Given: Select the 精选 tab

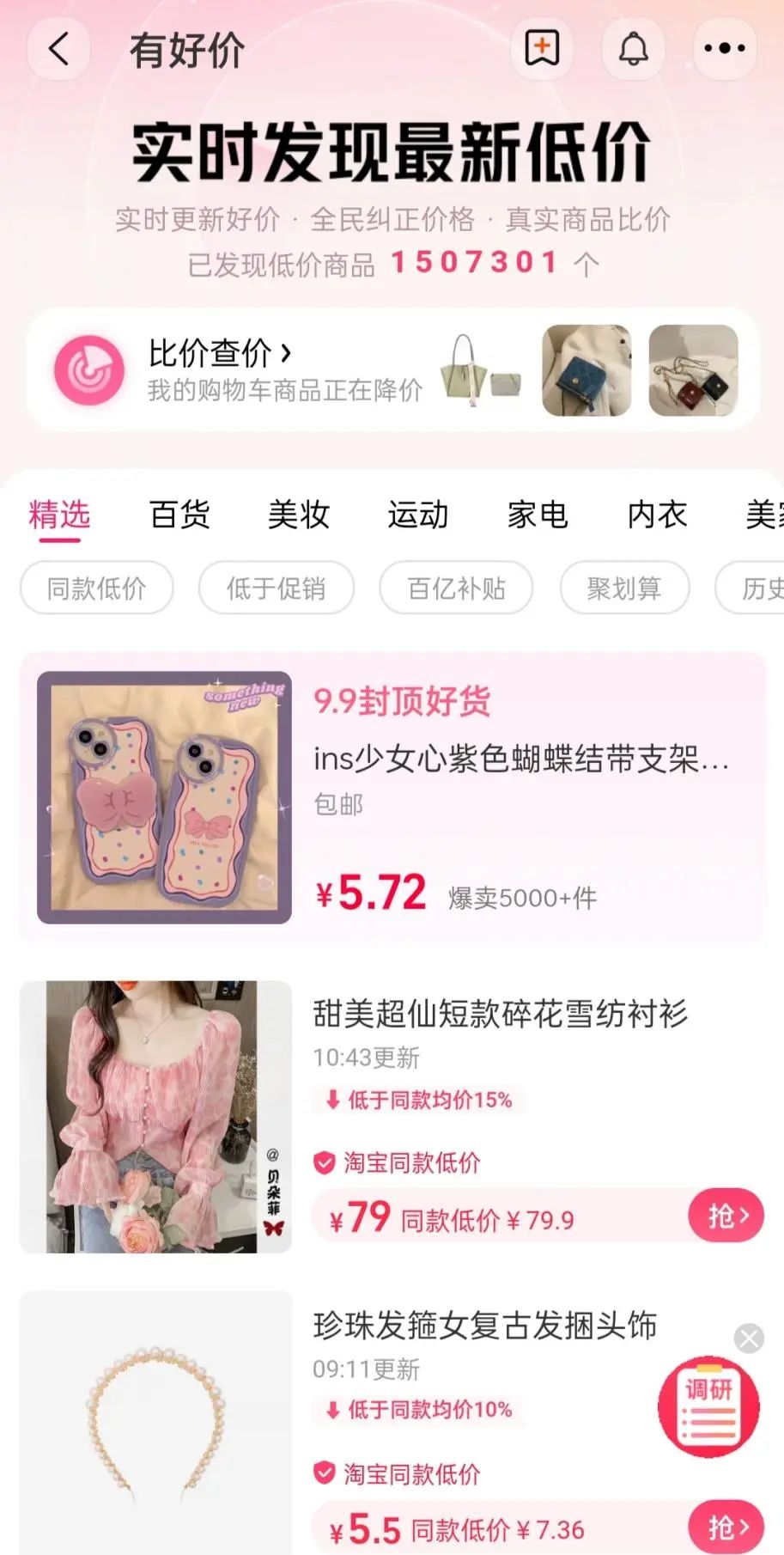Looking at the screenshot, I should 59,515.
